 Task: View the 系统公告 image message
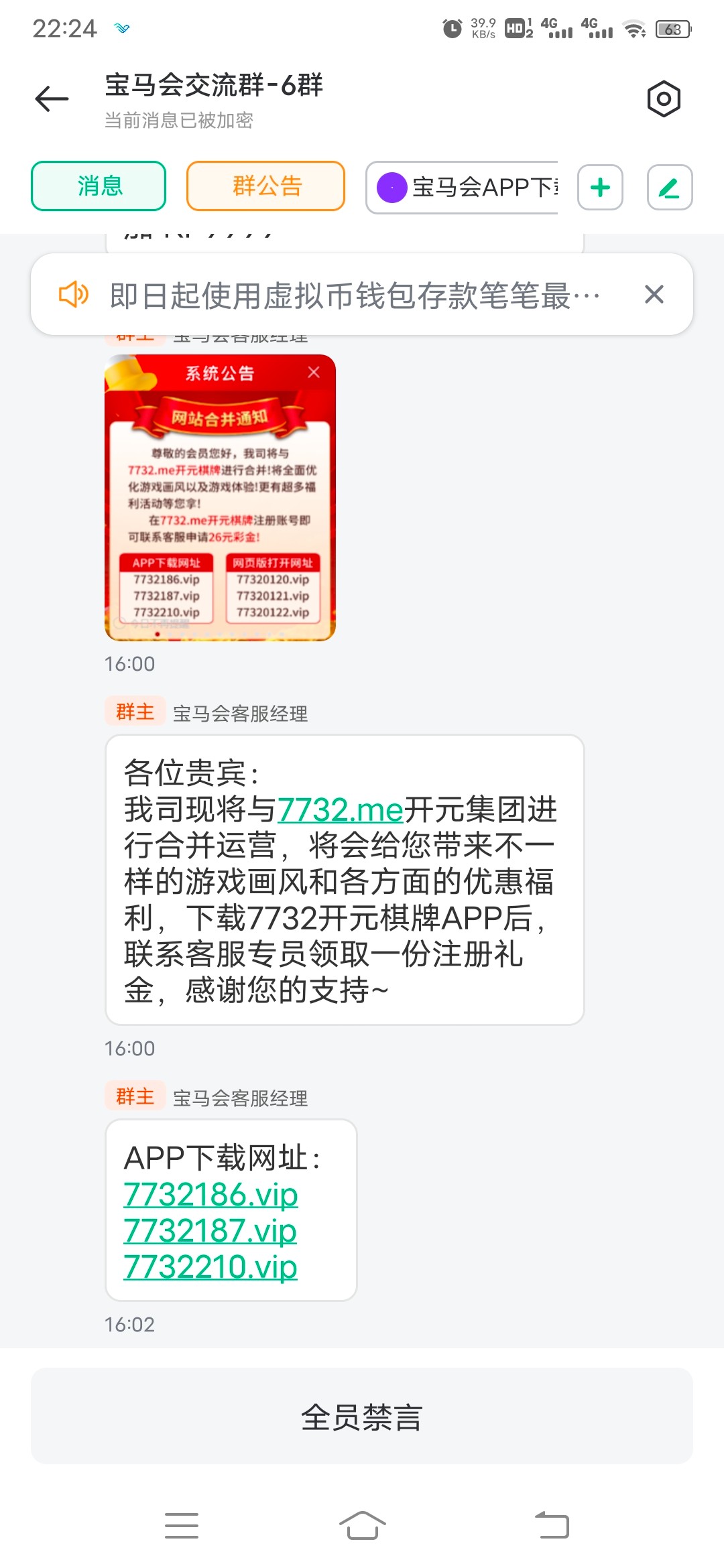click(x=220, y=497)
